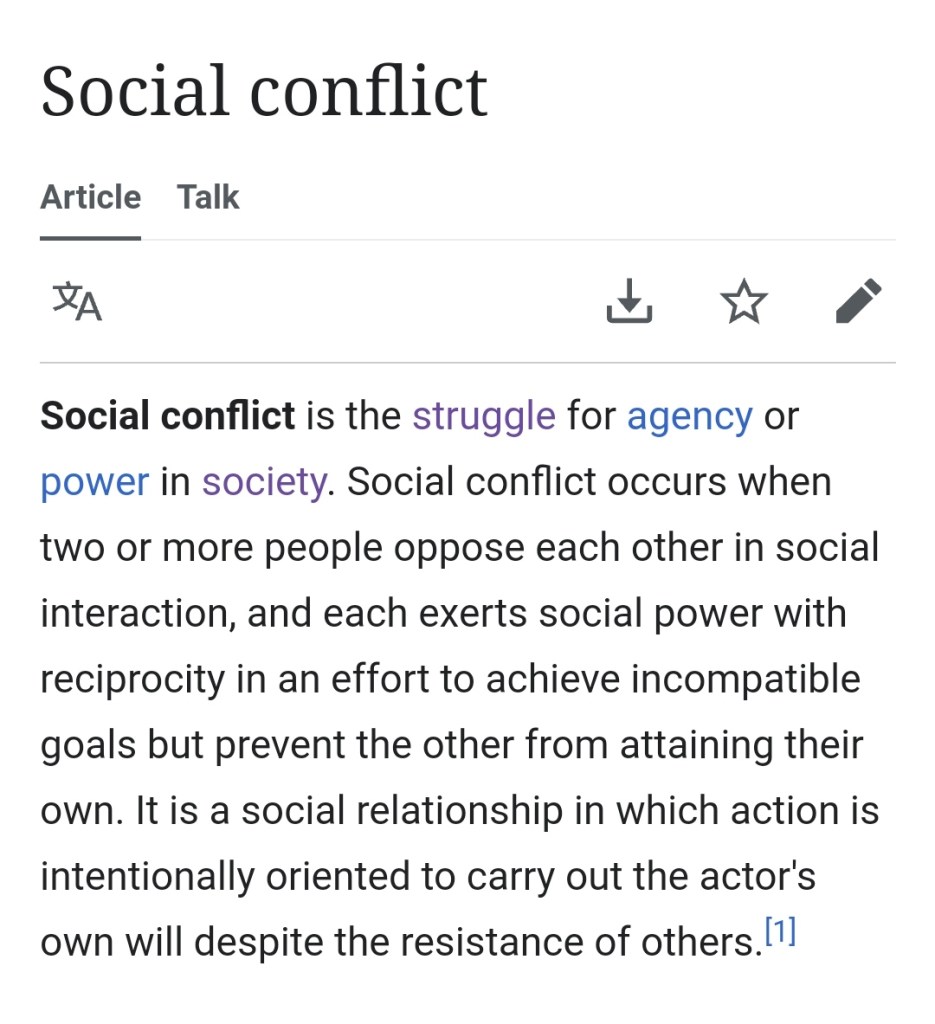Viewport: 935px width, 1024px height.
Task: Switch to the Talk tab
Action: click(x=208, y=197)
